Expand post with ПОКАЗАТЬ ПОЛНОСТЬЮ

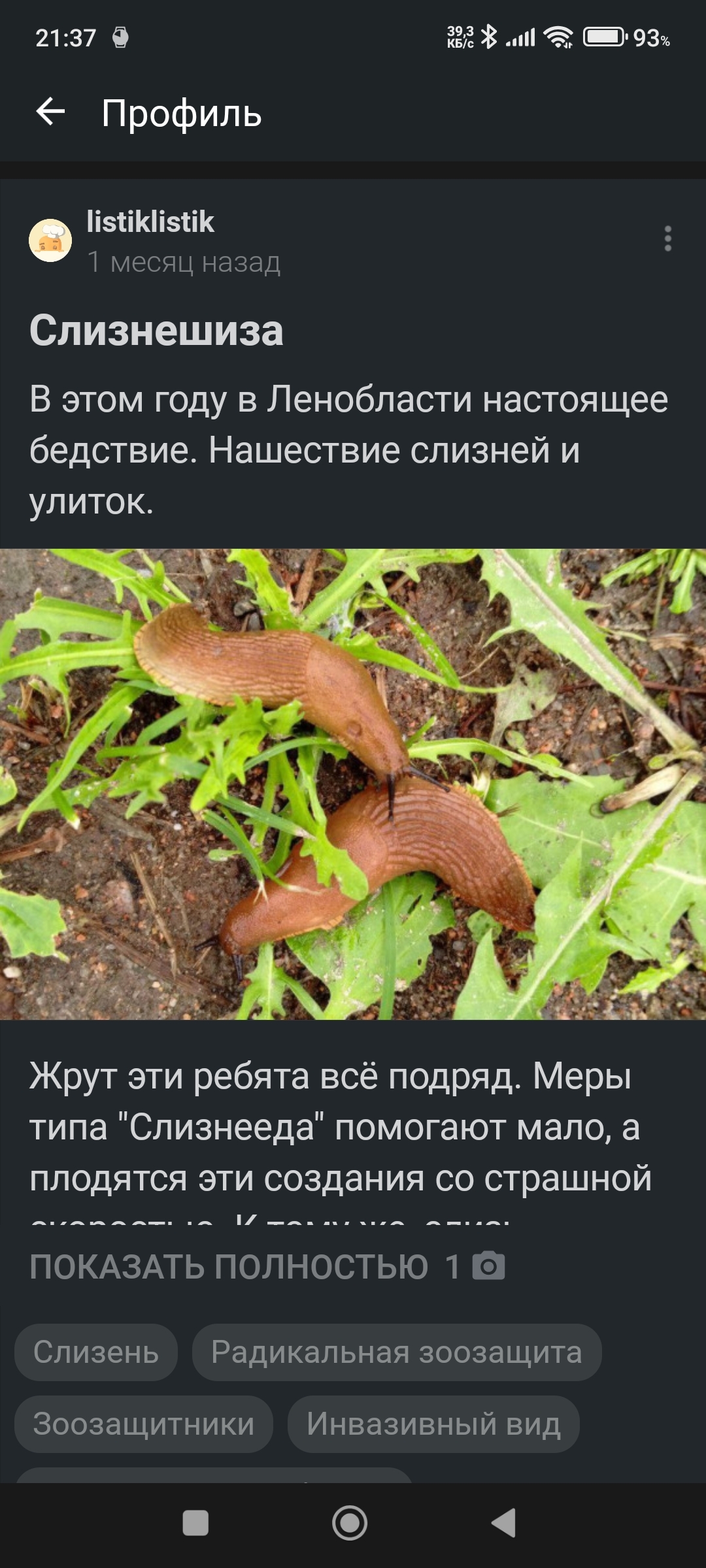pyautogui.click(x=229, y=1266)
